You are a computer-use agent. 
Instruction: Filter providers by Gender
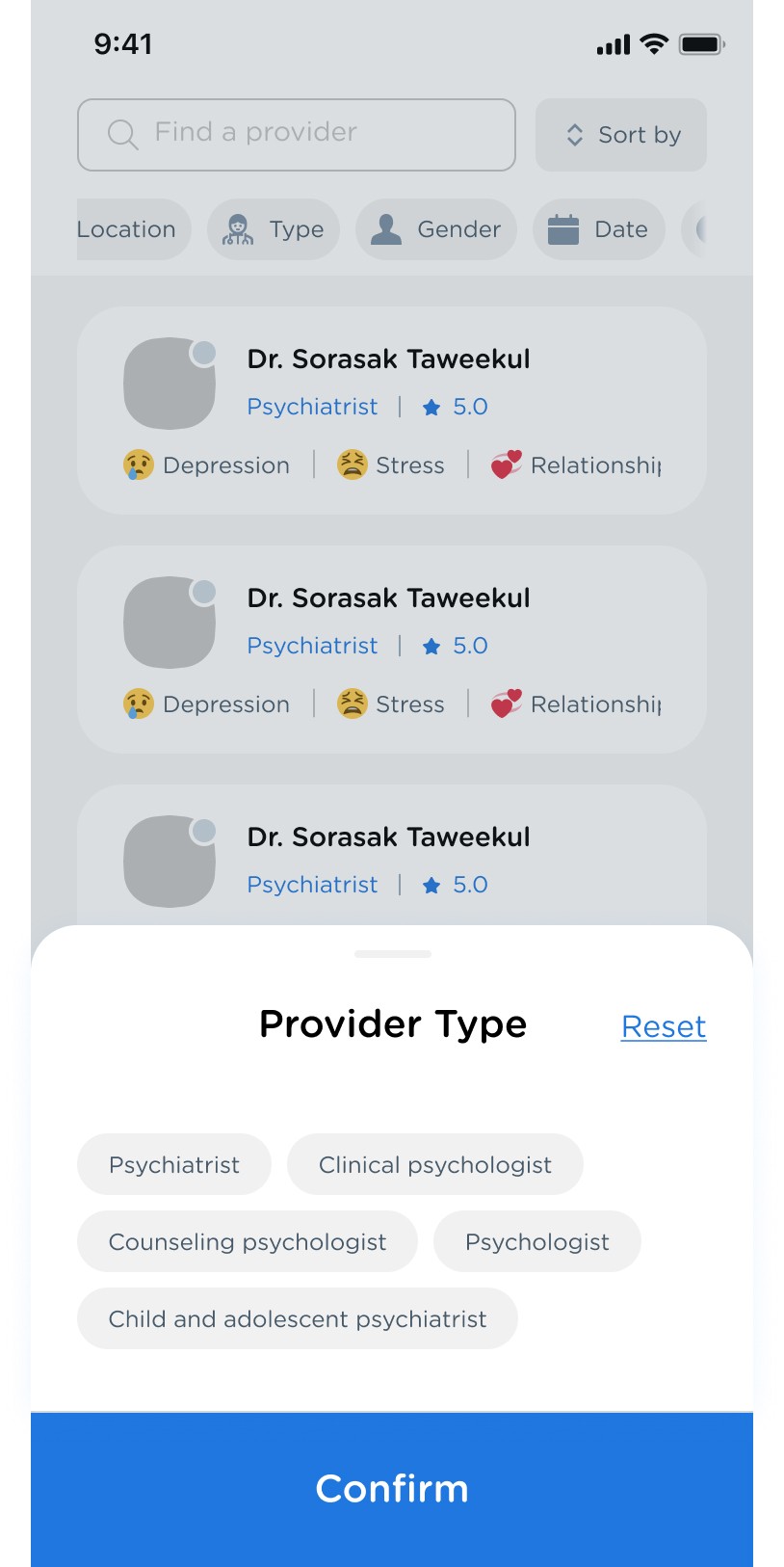coord(436,229)
